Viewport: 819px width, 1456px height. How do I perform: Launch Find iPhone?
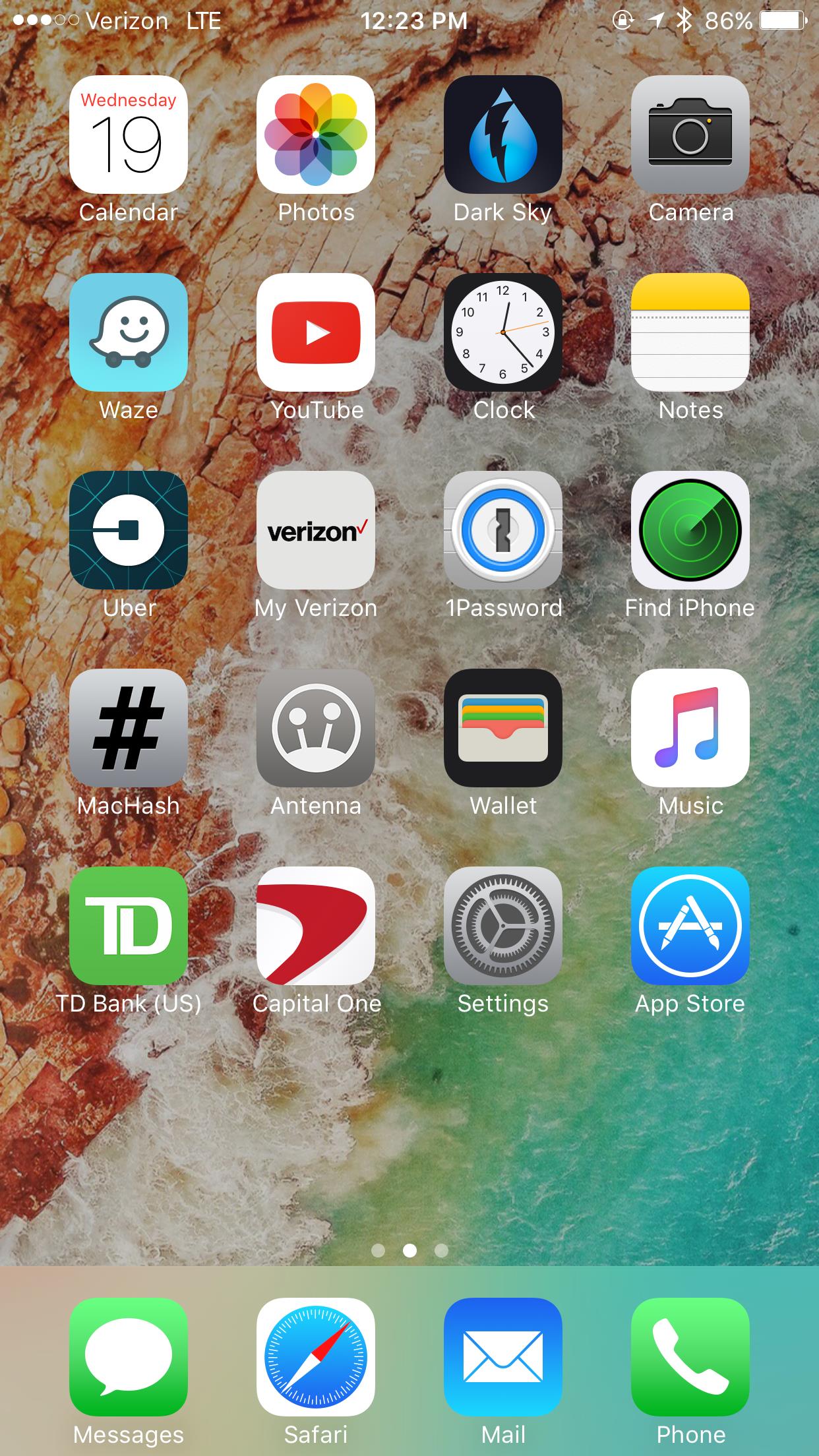pos(690,530)
